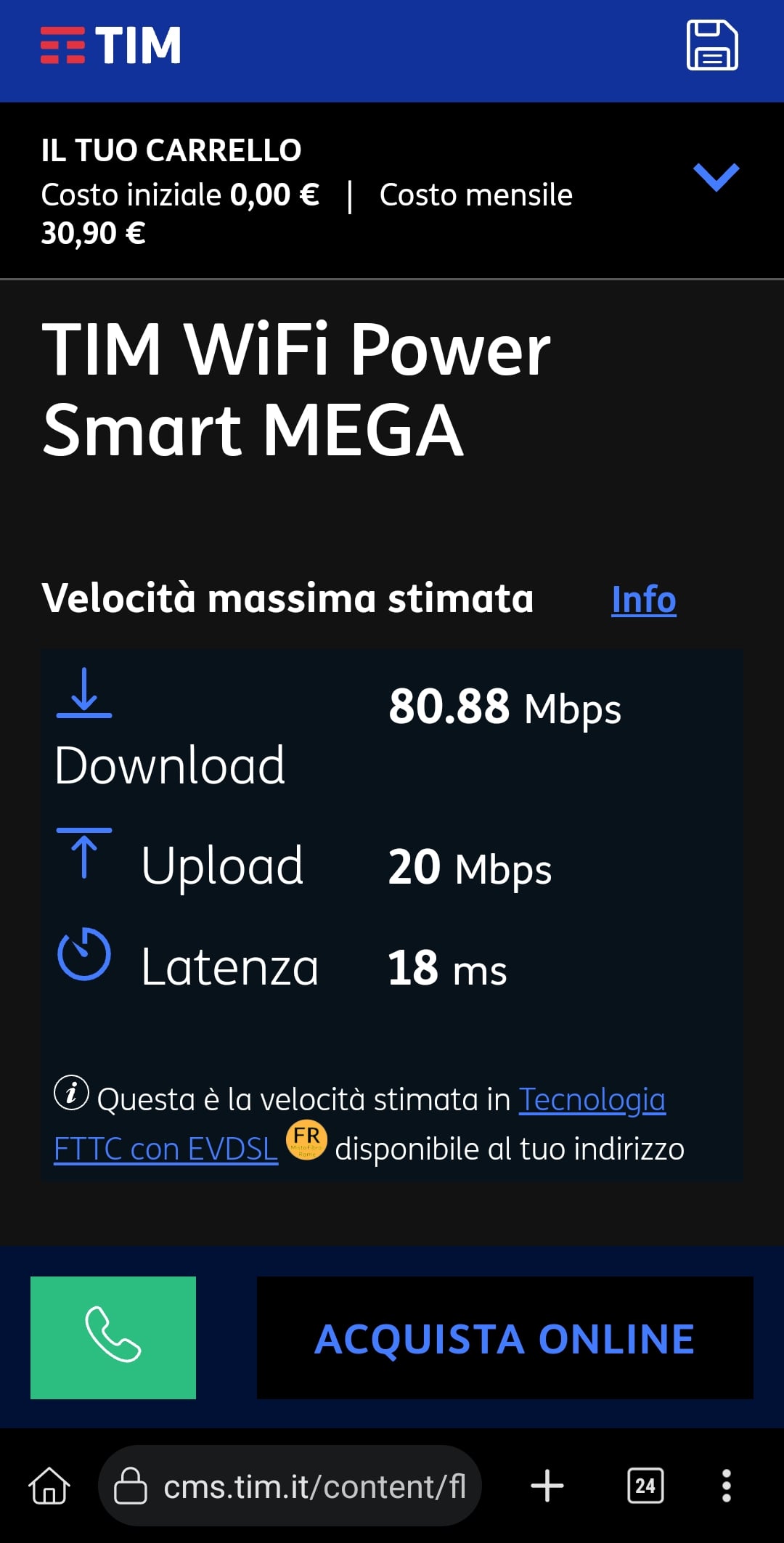Open the browser overflow menu
This screenshot has height=1543, width=784.
point(726,1486)
